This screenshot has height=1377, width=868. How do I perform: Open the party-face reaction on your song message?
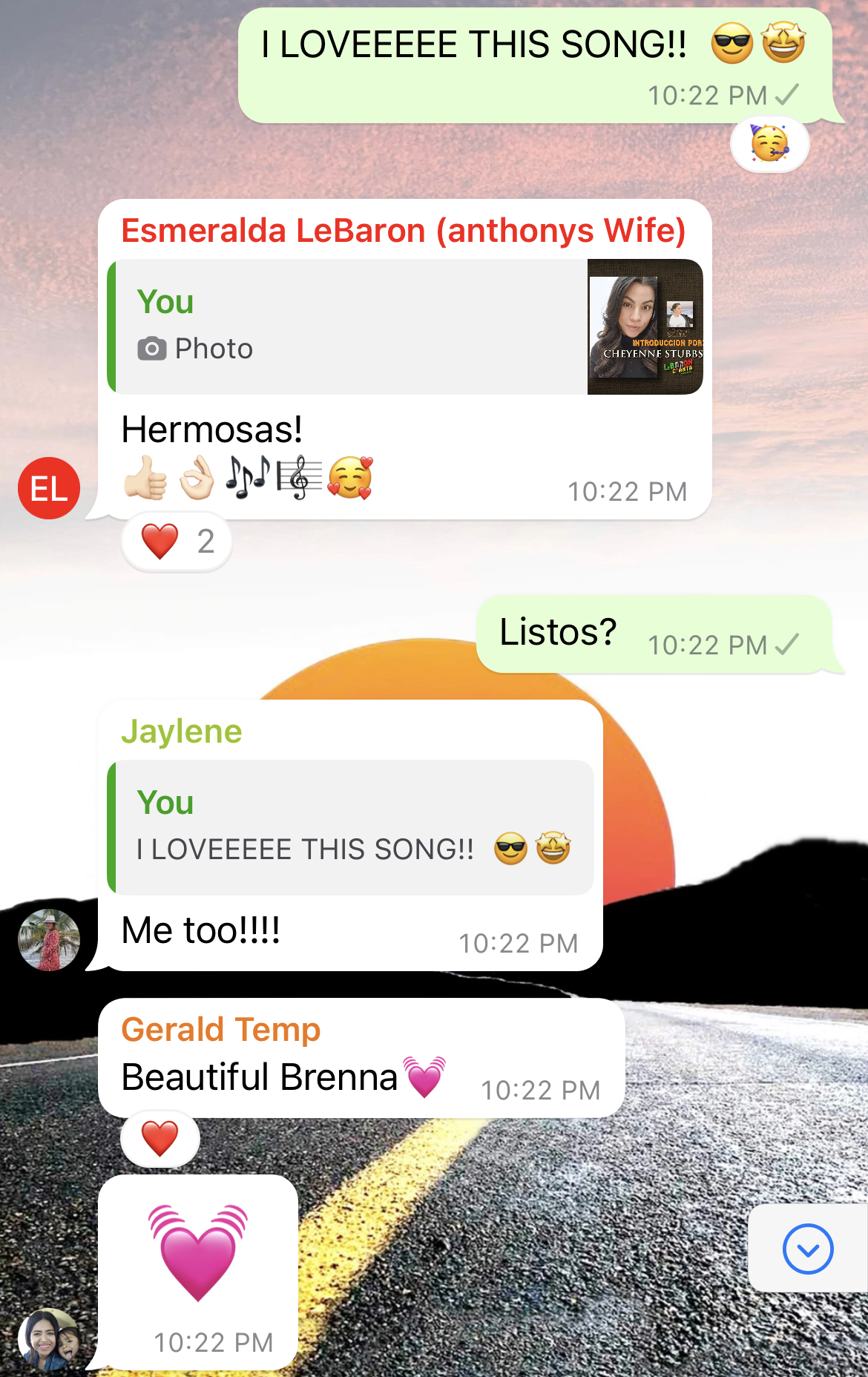click(769, 144)
